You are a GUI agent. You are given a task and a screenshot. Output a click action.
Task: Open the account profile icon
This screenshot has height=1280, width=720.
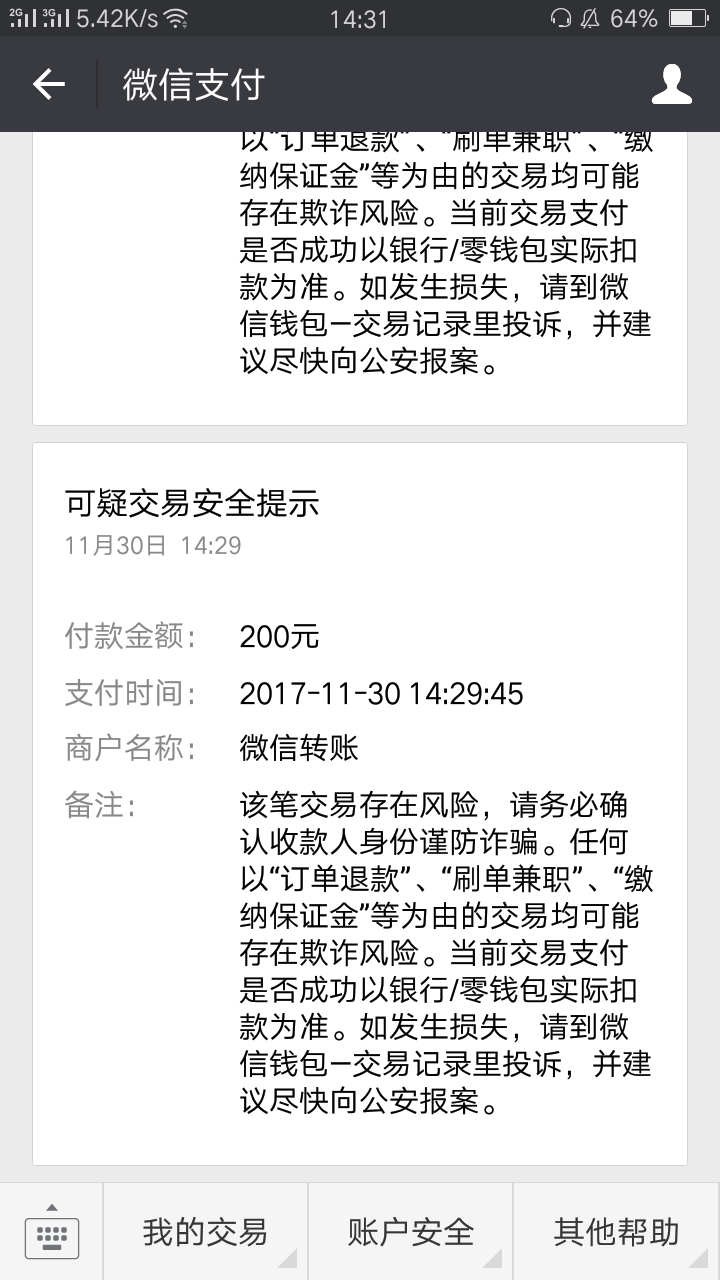click(671, 85)
